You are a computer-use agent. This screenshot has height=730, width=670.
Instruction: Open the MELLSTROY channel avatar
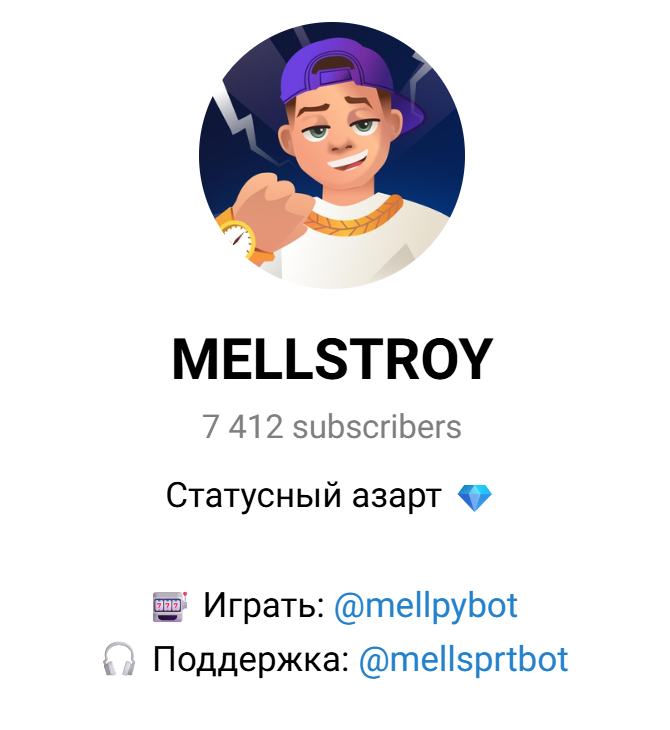coord(332,157)
